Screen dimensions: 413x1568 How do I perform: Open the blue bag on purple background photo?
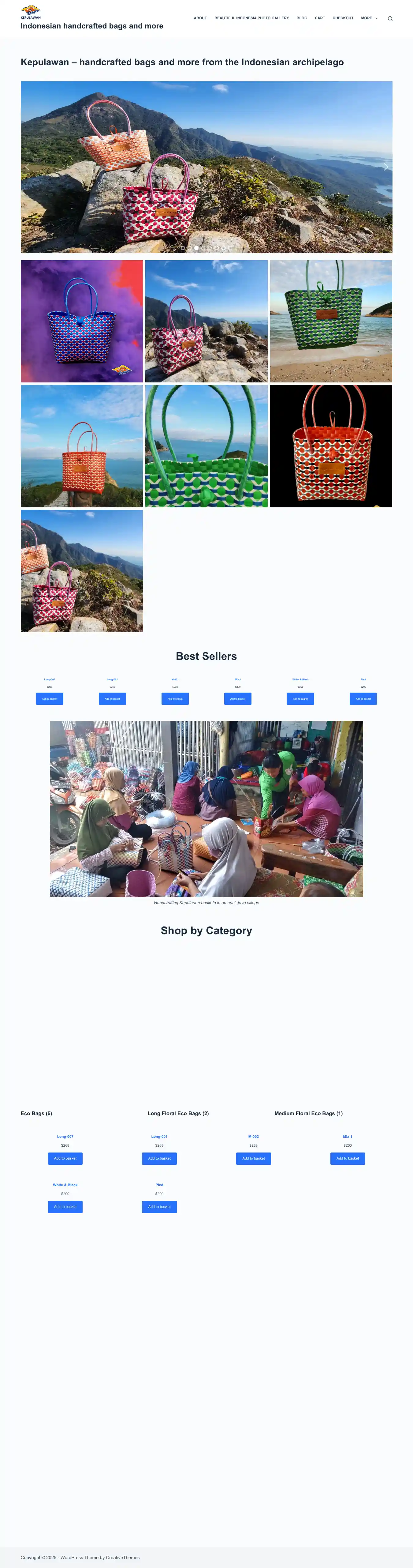81,321
